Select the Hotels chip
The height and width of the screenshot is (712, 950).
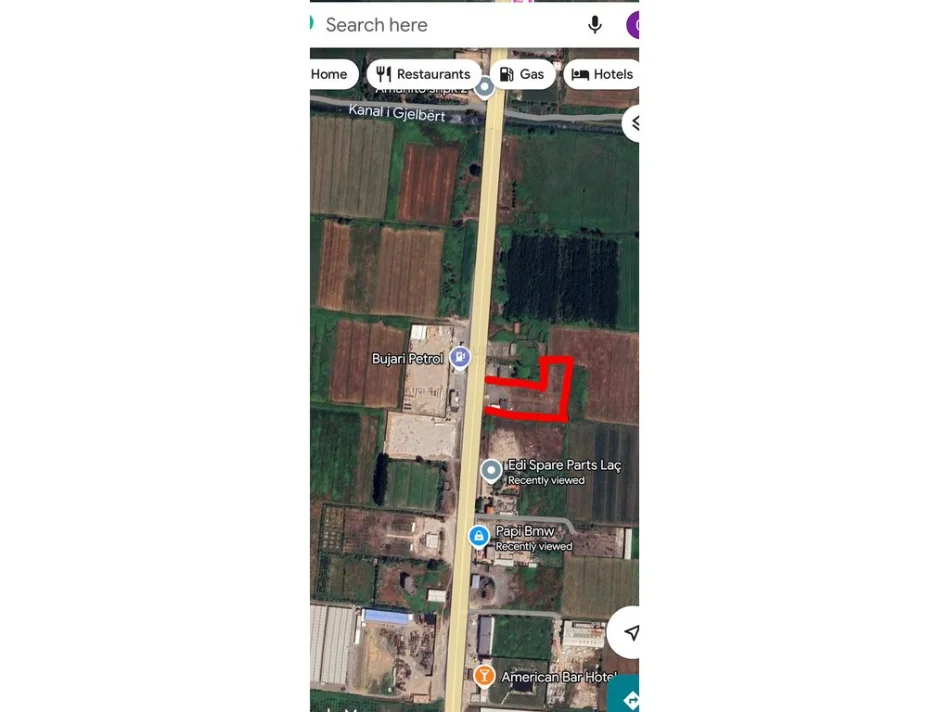click(x=602, y=74)
